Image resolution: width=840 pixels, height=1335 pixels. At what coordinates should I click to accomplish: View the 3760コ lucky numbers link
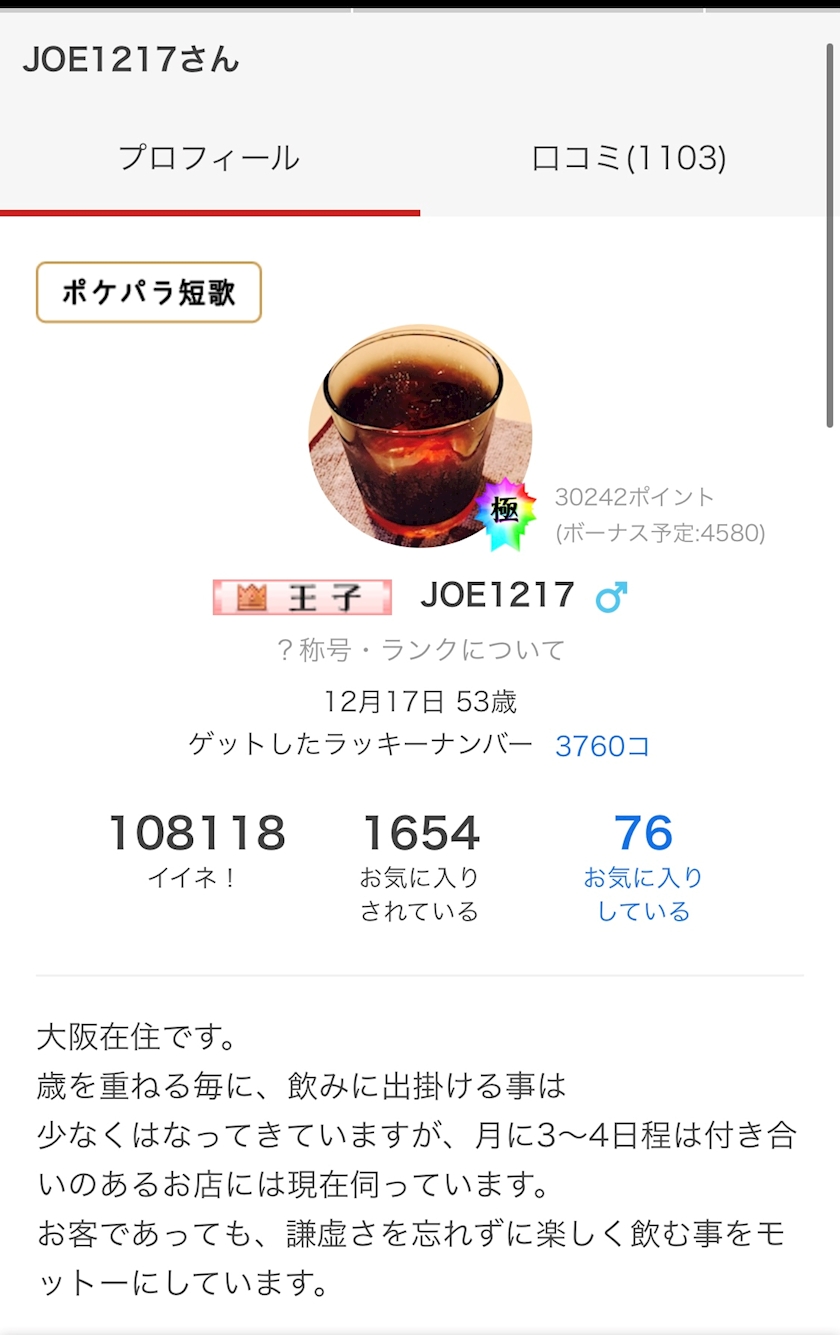[x=602, y=746]
